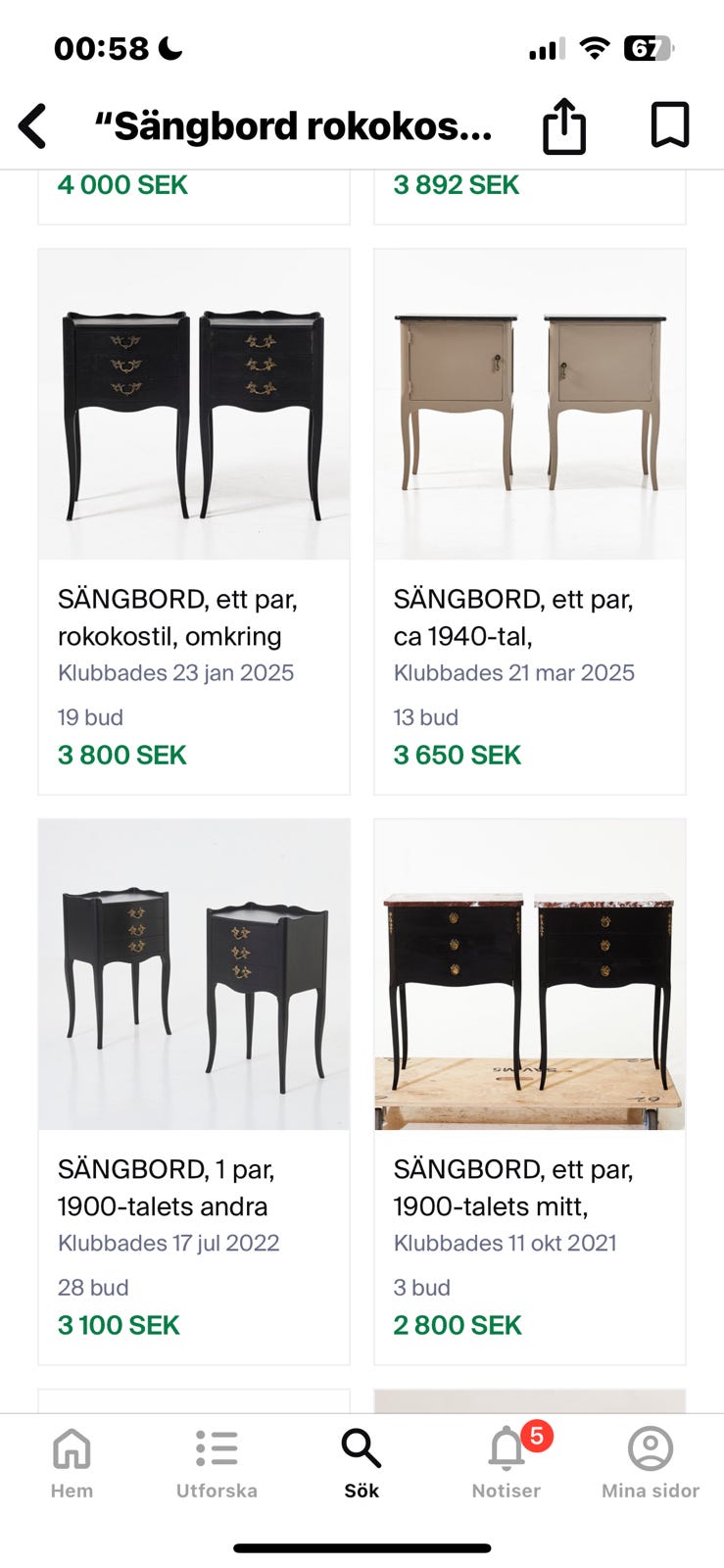Viewport: 724px width, 1568px height.
Task: Open the Hem home screen
Action: click(x=72, y=1460)
